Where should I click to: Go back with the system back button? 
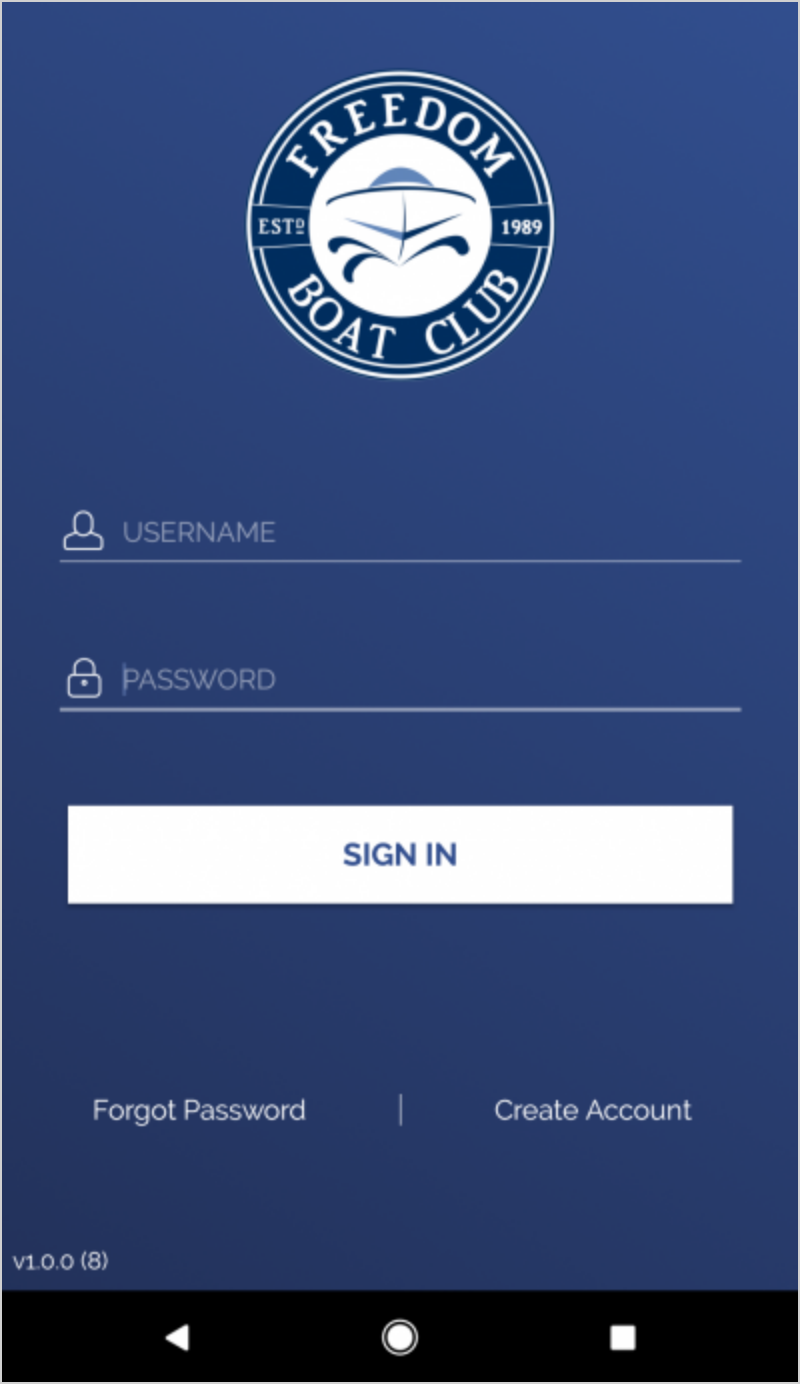point(177,1337)
